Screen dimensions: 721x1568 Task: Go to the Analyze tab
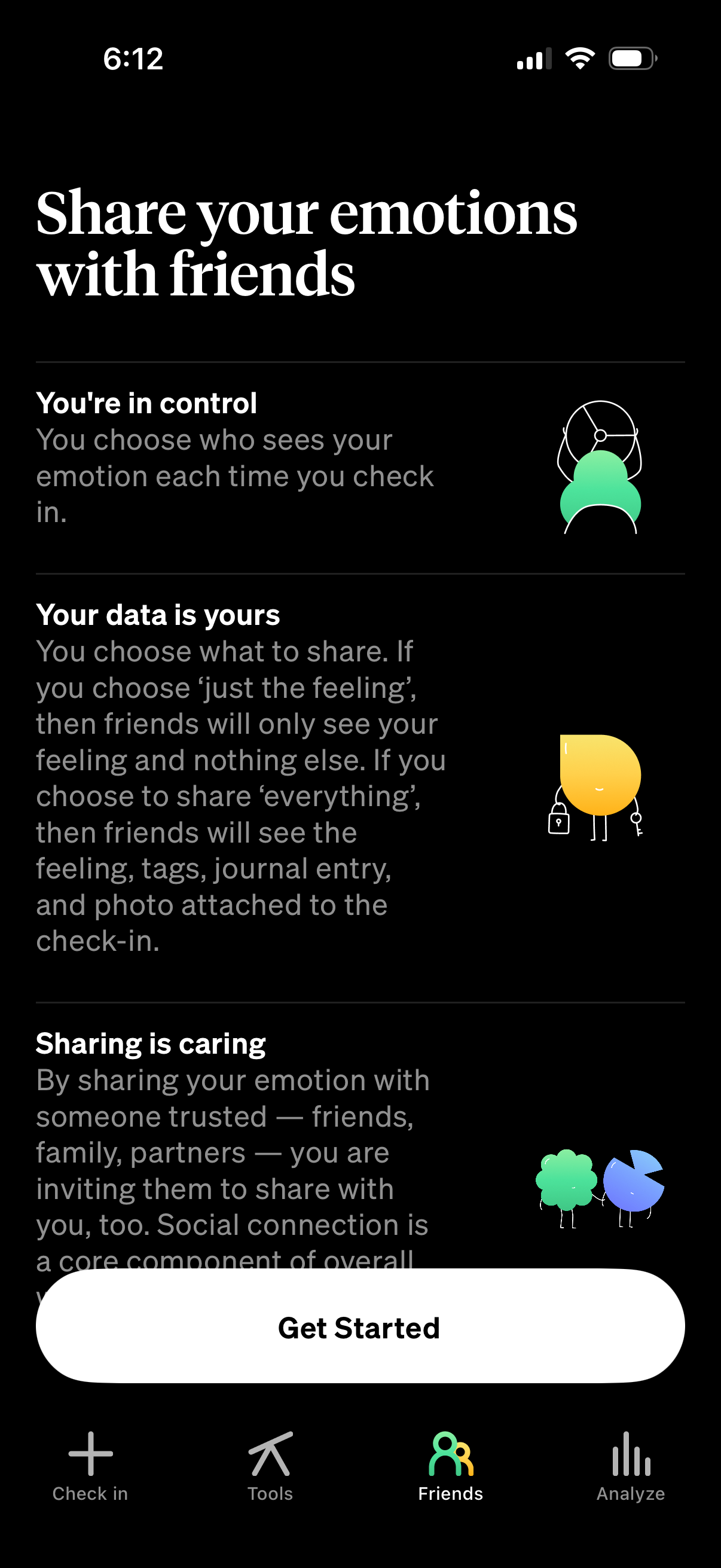630,1466
